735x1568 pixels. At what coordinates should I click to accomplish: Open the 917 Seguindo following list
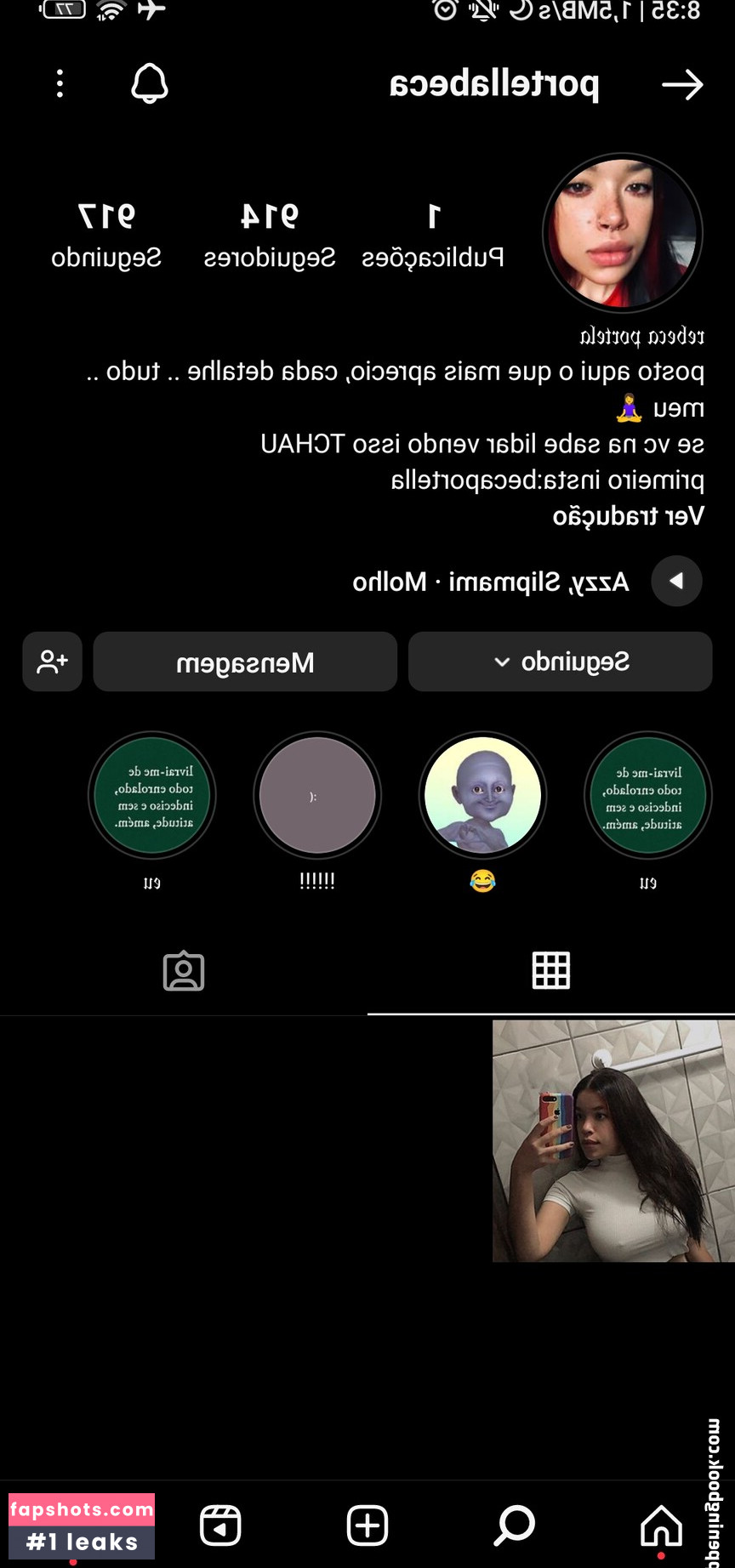click(106, 234)
